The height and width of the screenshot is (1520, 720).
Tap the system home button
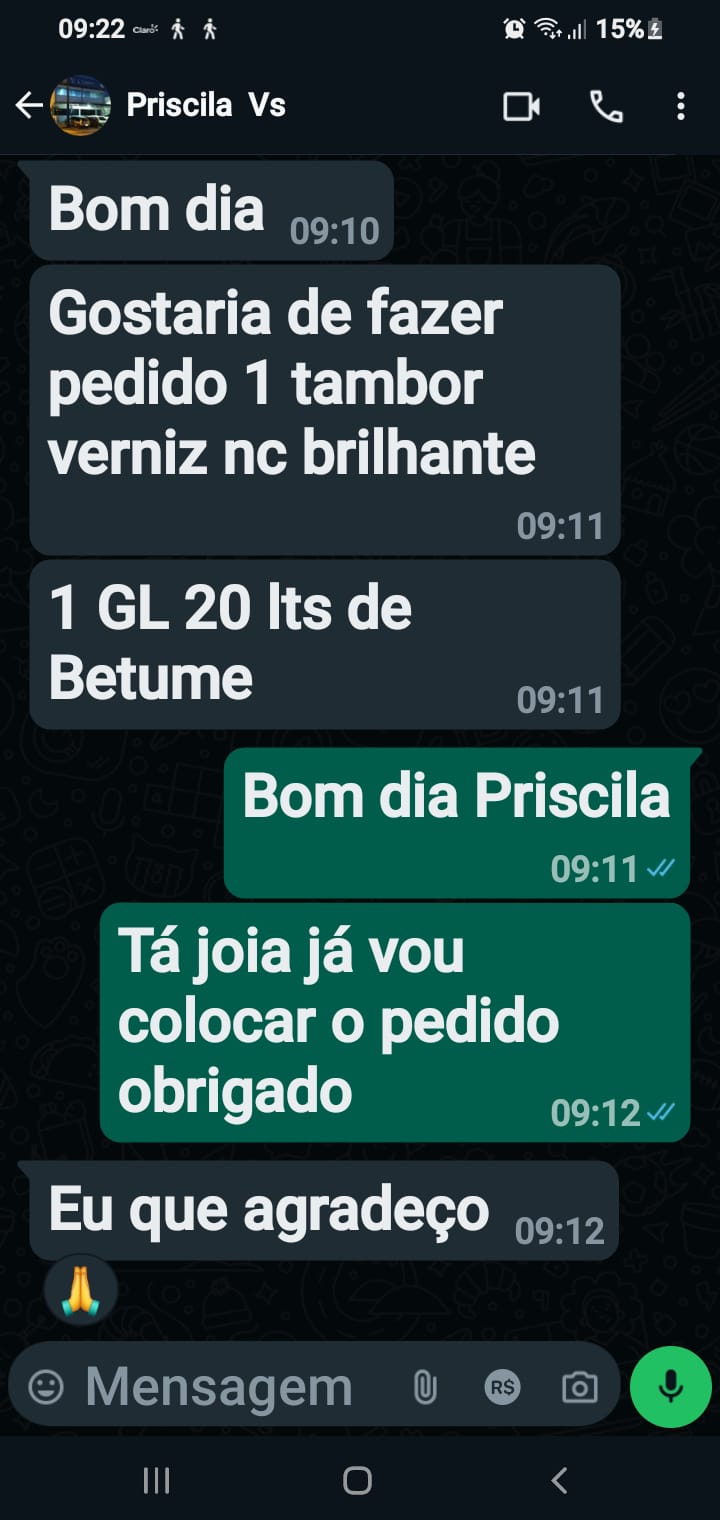pyautogui.click(x=357, y=1480)
